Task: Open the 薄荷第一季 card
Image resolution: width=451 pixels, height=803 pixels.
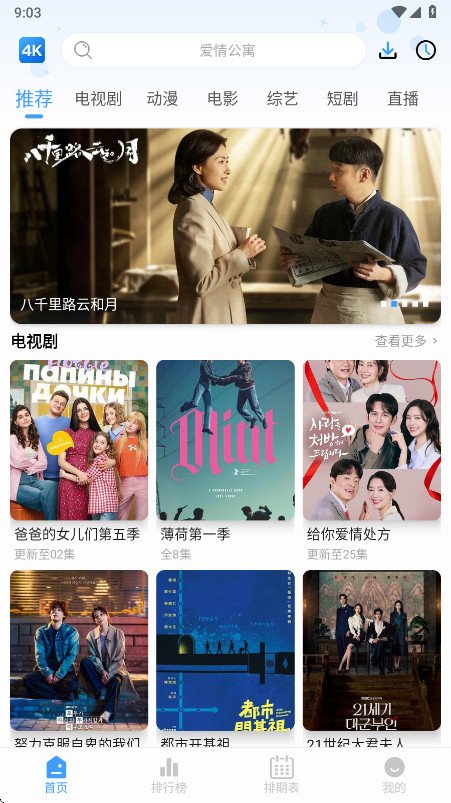Action: pyautogui.click(x=225, y=460)
